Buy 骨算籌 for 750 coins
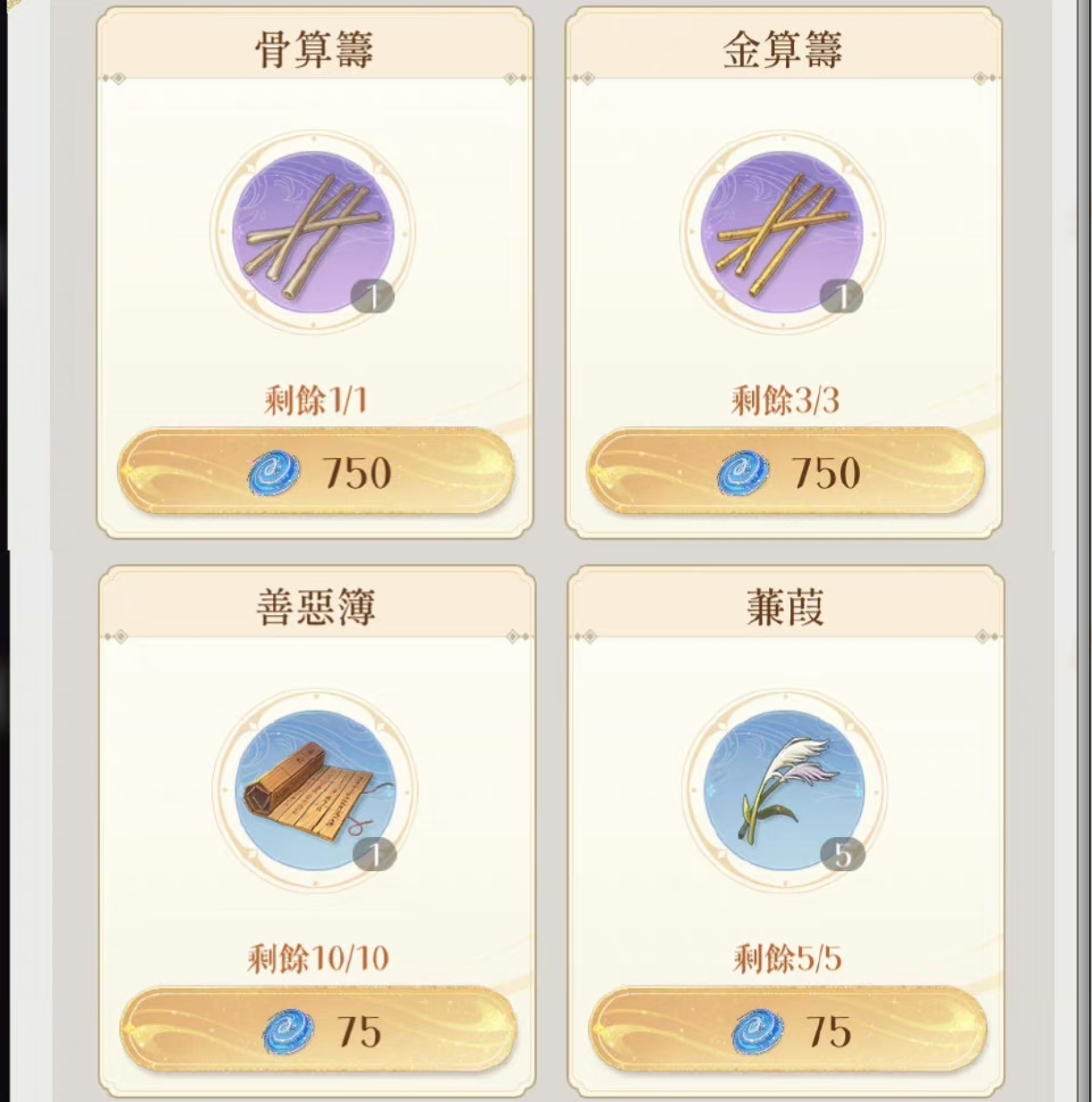 (316, 472)
